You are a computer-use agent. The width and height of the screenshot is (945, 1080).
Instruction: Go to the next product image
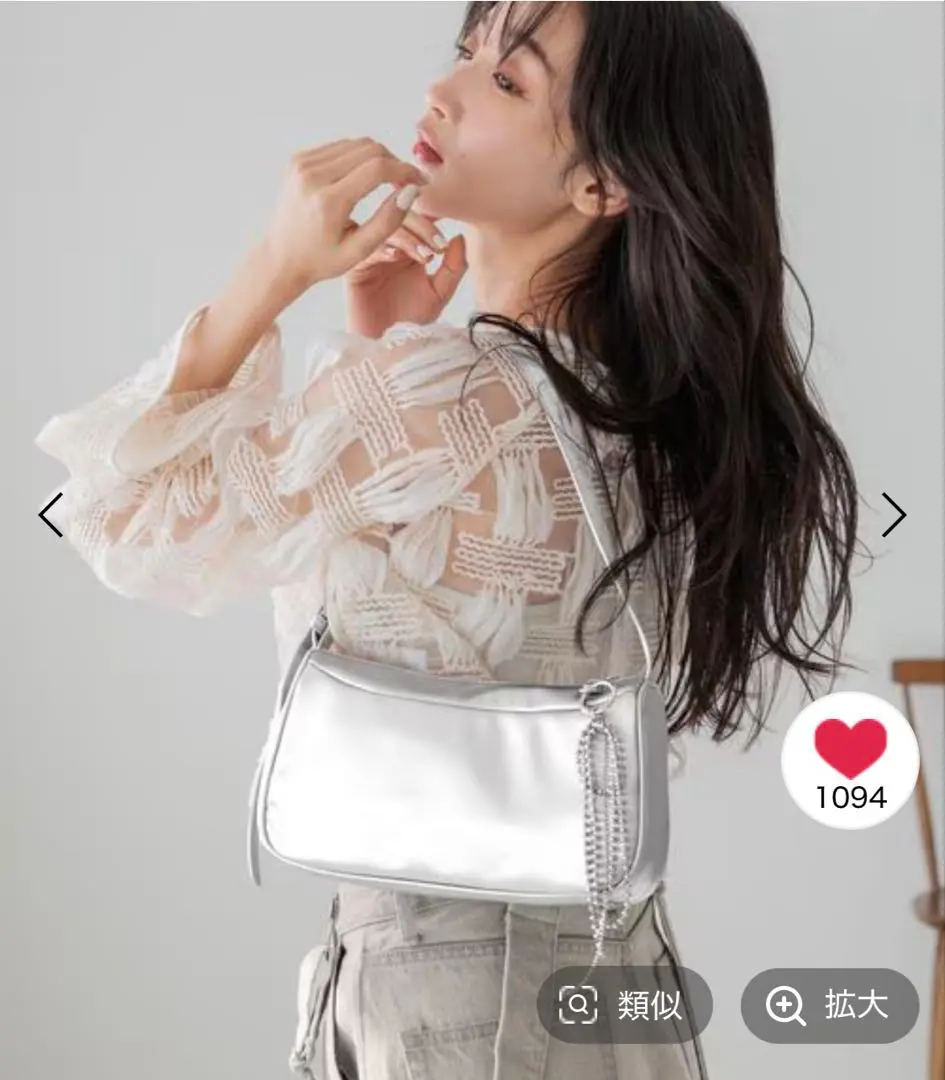[893, 515]
